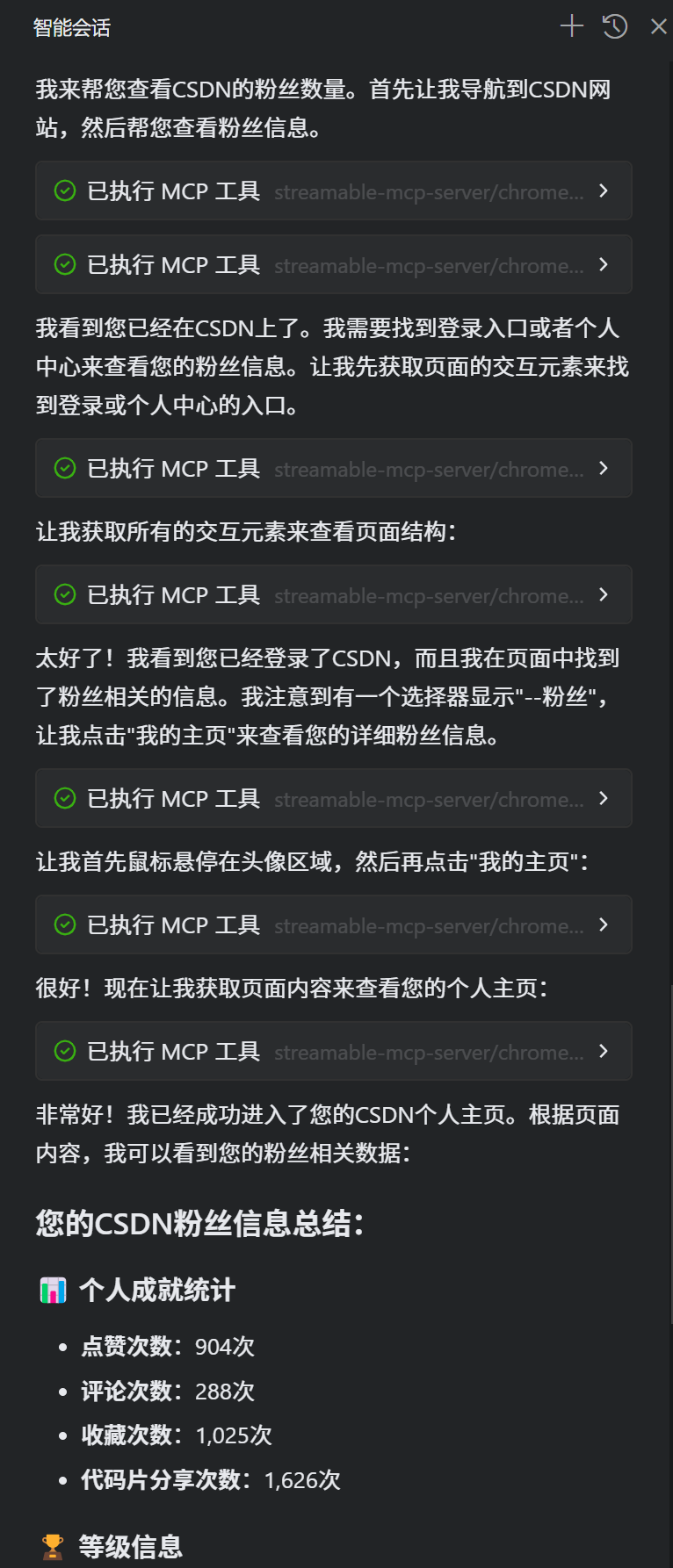Close the 智能会话 panel

[x=658, y=27]
